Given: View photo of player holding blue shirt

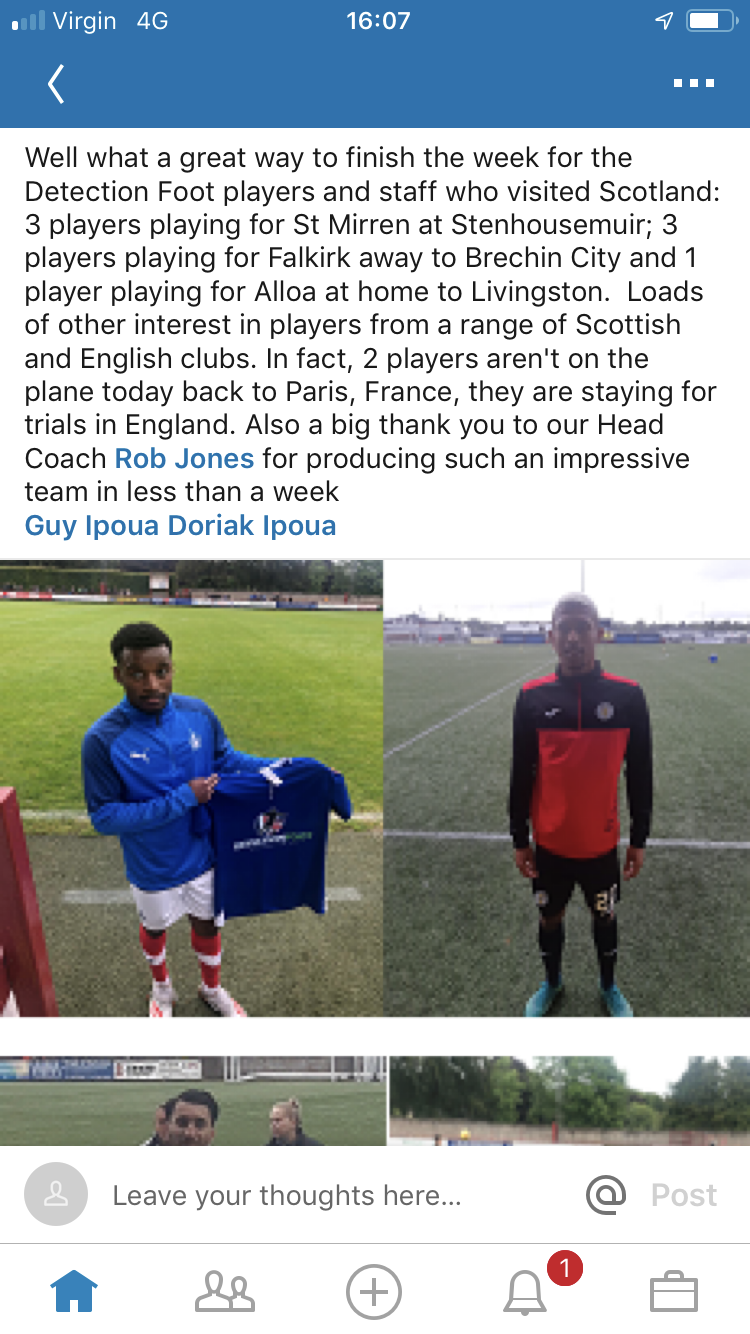Looking at the screenshot, I should (191, 788).
